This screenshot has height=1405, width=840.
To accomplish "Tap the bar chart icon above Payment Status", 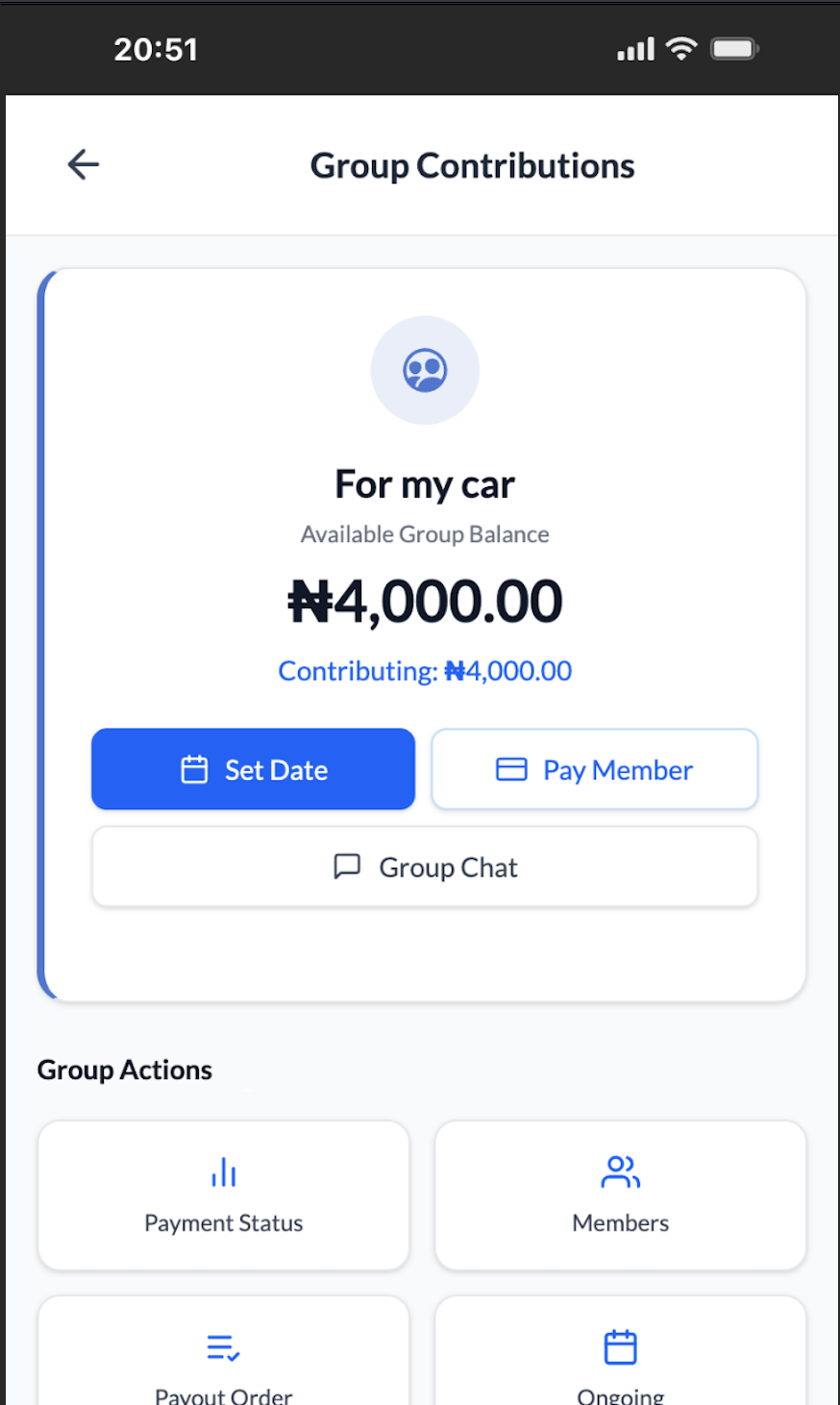I will coord(223,1171).
